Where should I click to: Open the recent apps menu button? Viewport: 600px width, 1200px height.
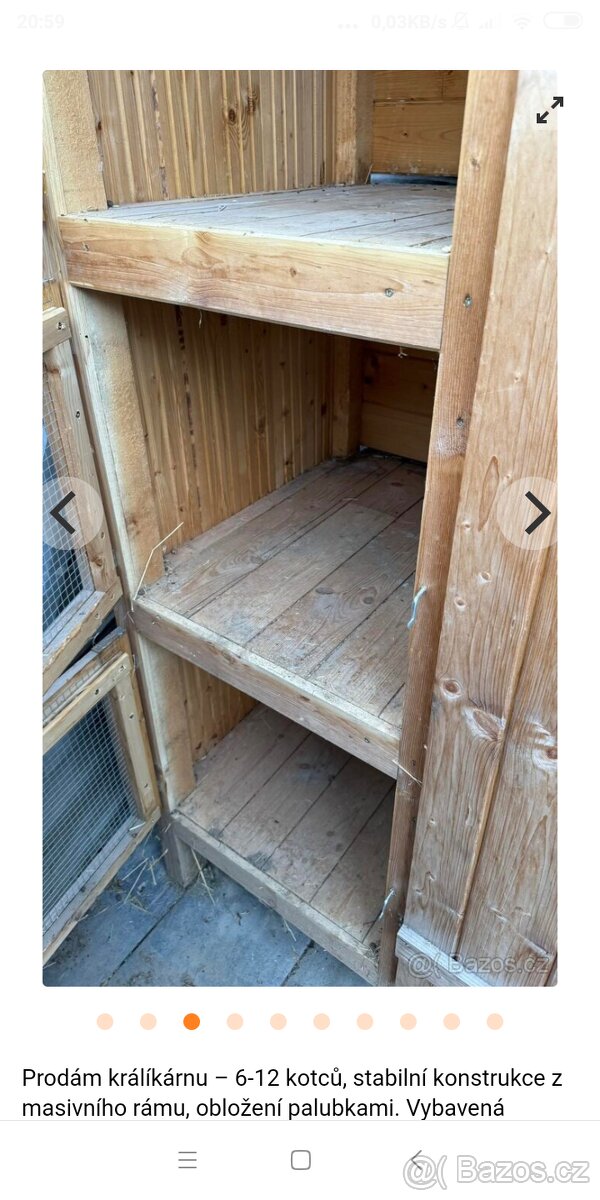[187, 1160]
